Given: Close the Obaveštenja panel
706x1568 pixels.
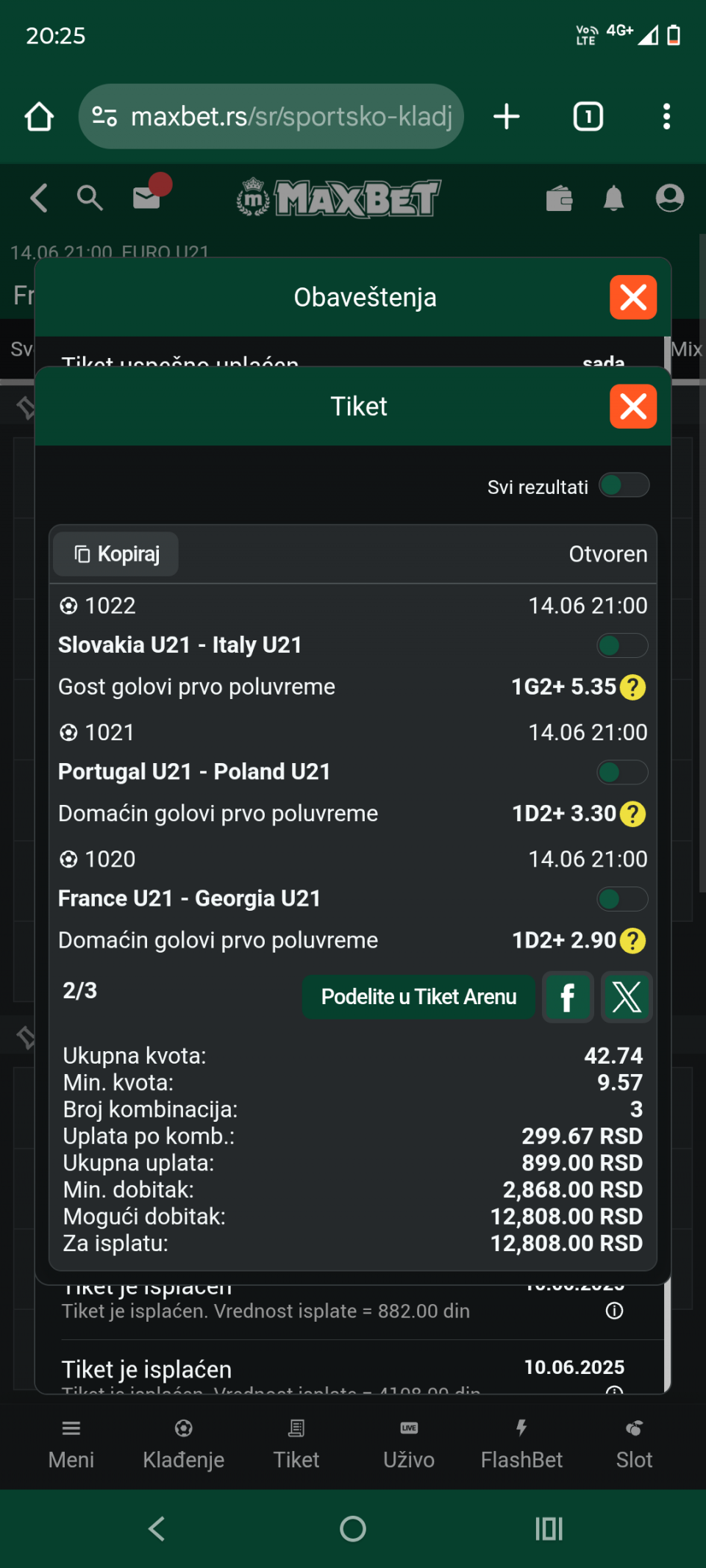Looking at the screenshot, I should (633, 298).
